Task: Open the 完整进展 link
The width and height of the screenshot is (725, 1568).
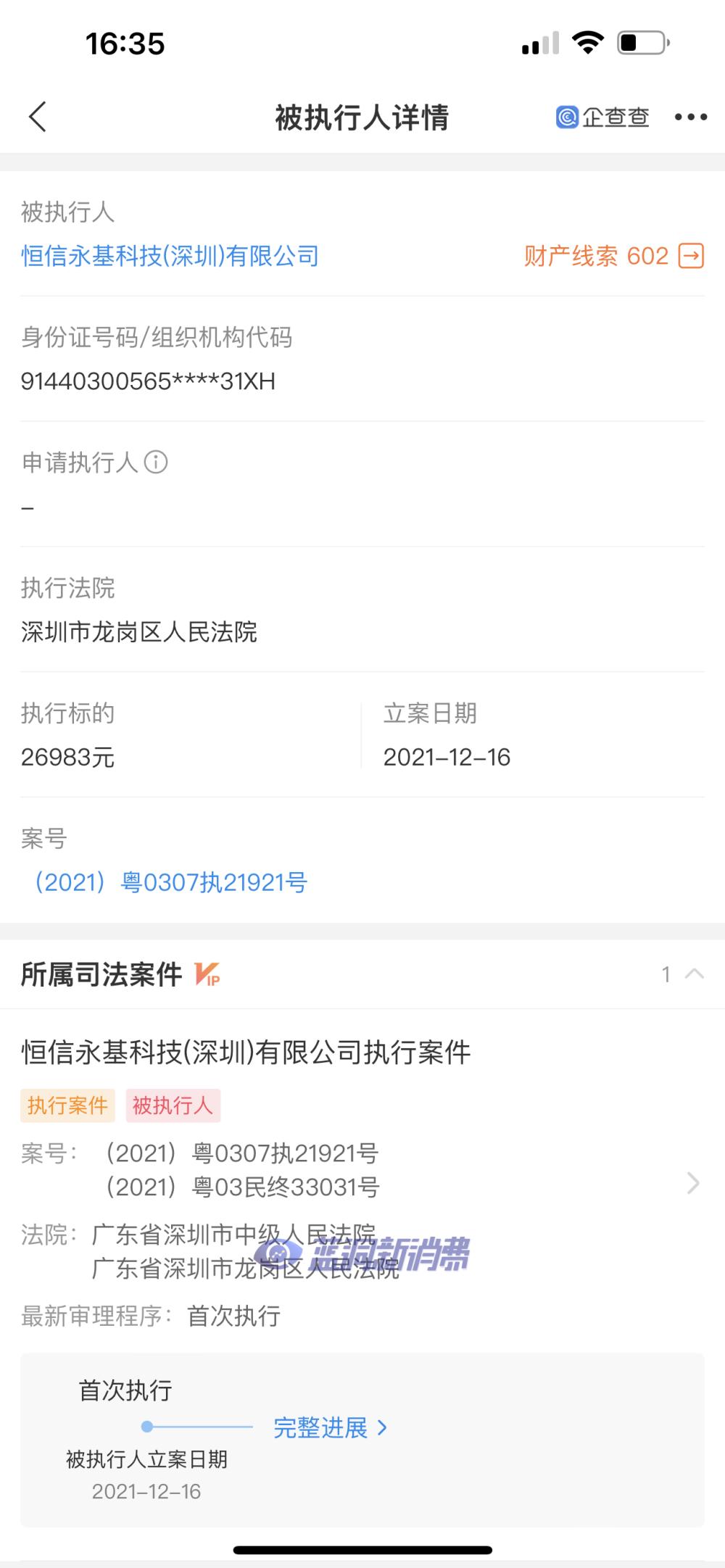Action: tap(326, 1427)
